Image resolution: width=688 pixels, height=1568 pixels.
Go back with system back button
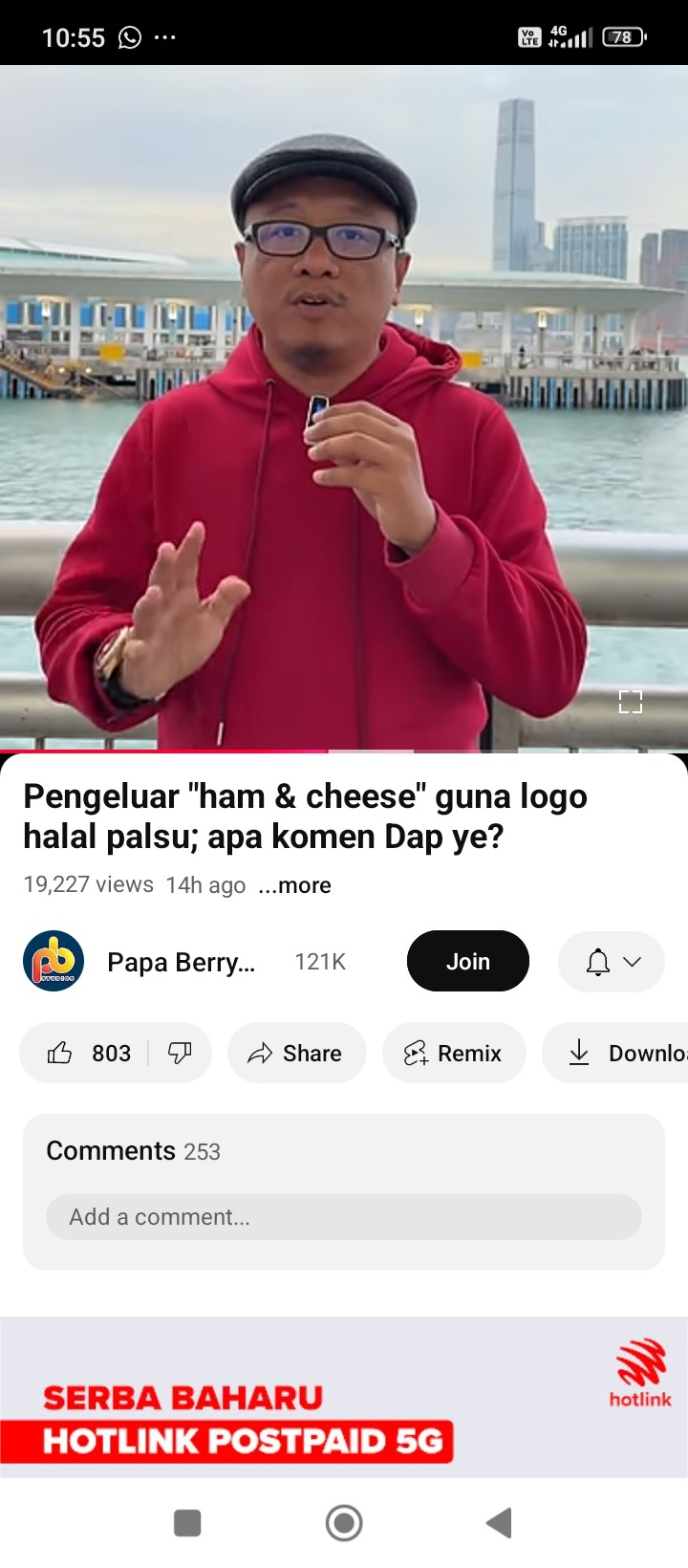[499, 1522]
